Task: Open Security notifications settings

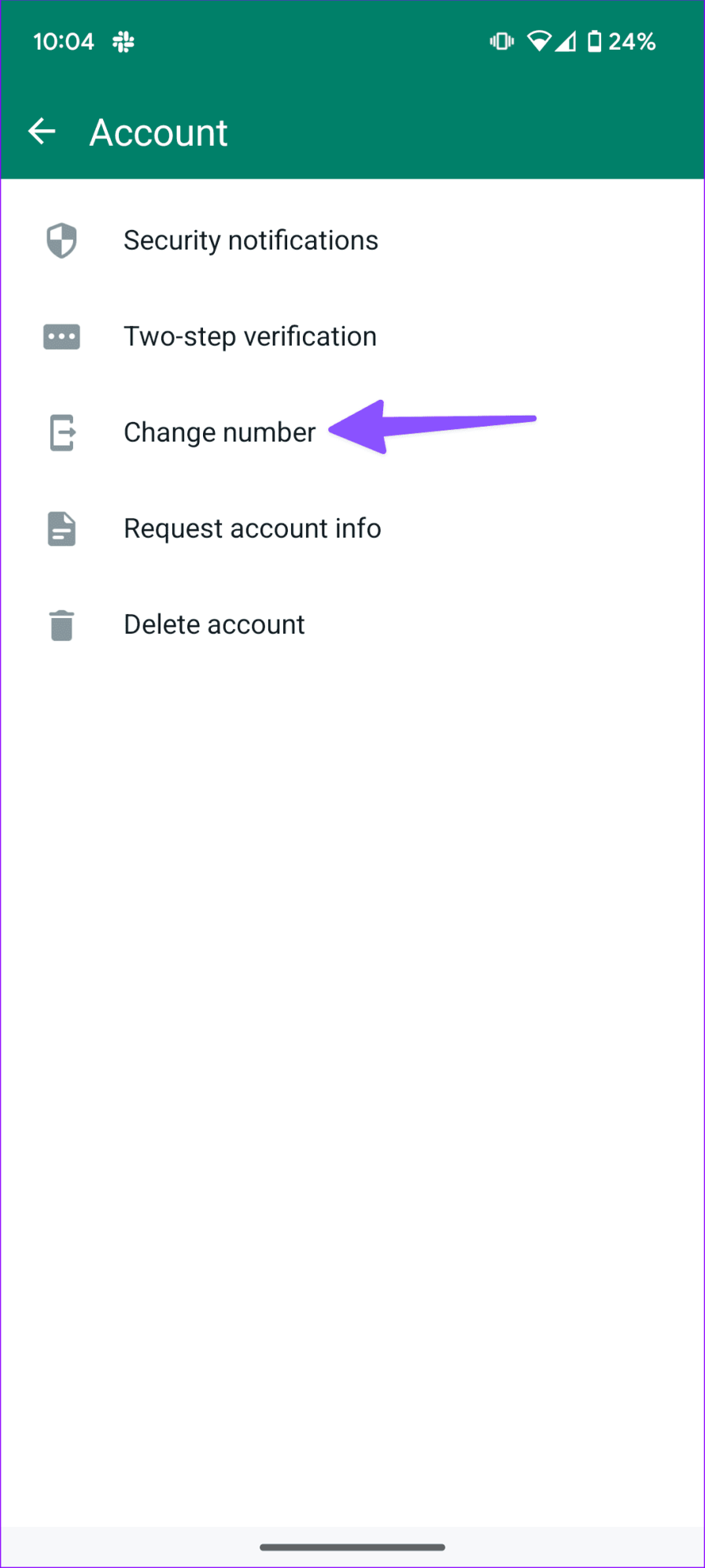Action: coord(250,240)
